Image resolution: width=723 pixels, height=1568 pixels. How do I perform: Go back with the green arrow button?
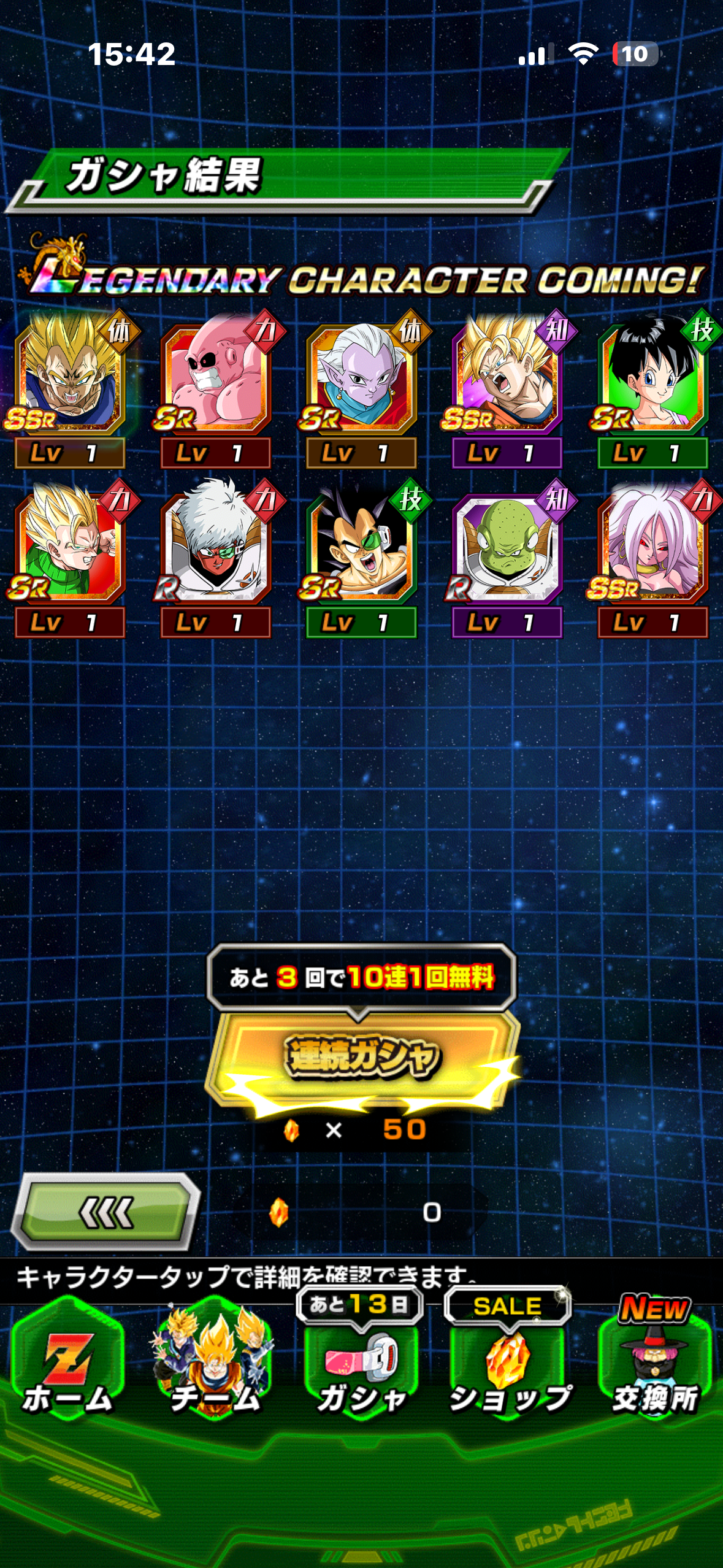pyautogui.click(x=105, y=1212)
